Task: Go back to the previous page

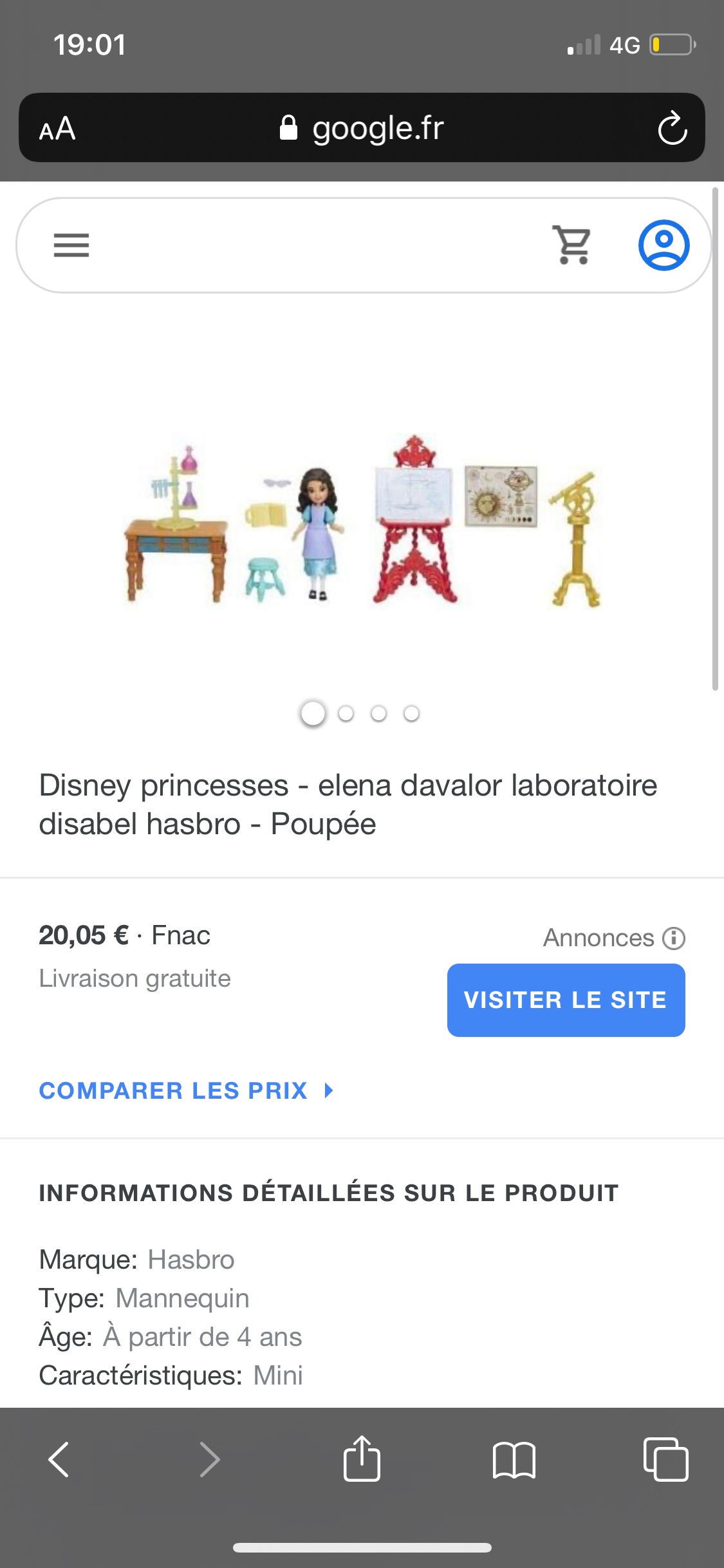Action: (x=59, y=1459)
